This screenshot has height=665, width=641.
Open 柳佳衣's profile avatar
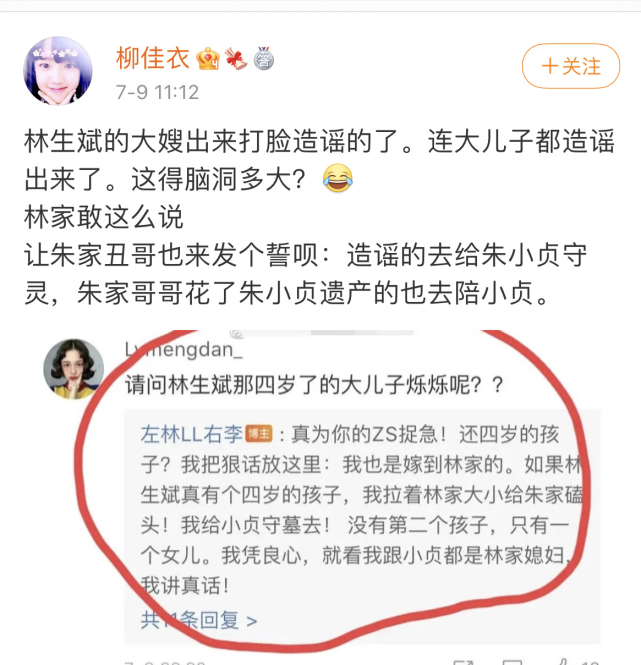(x=59, y=71)
